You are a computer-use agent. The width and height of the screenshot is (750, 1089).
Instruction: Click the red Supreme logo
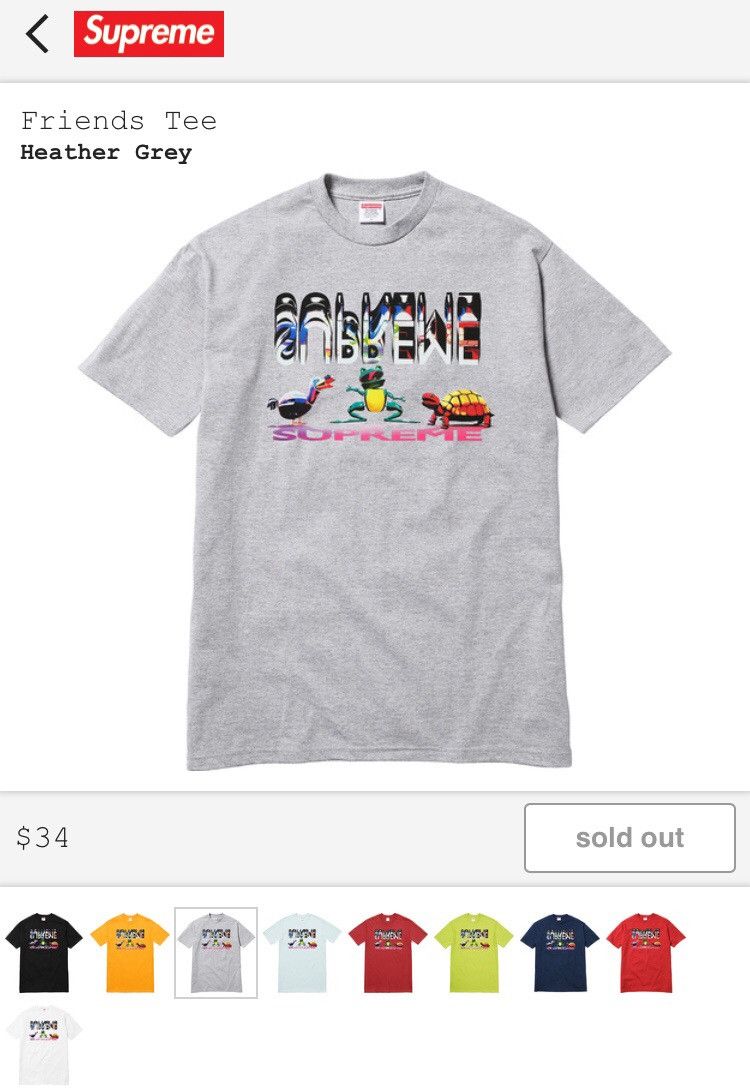pyautogui.click(x=150, y=31)
